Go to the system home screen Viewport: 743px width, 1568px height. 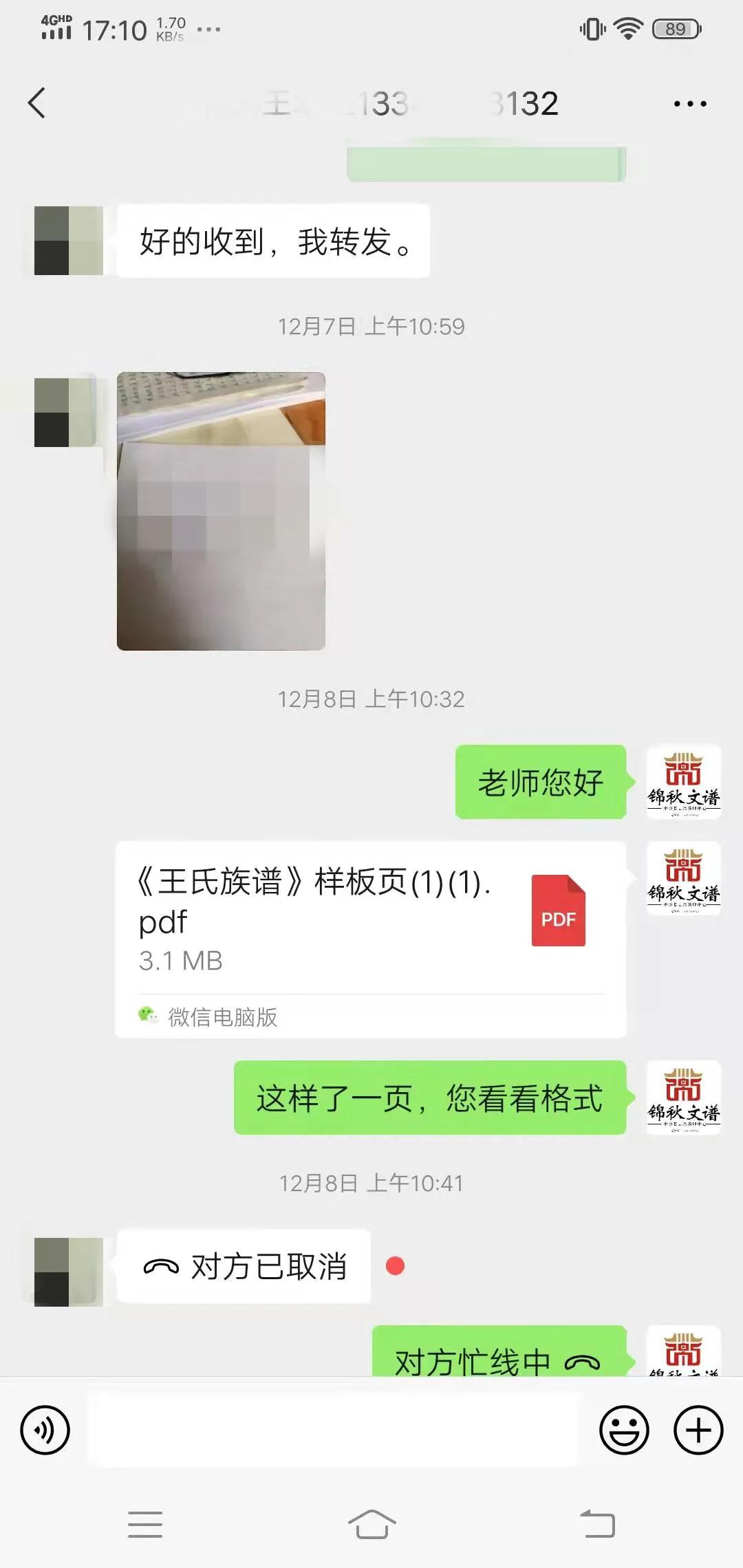pos(371,1523)
